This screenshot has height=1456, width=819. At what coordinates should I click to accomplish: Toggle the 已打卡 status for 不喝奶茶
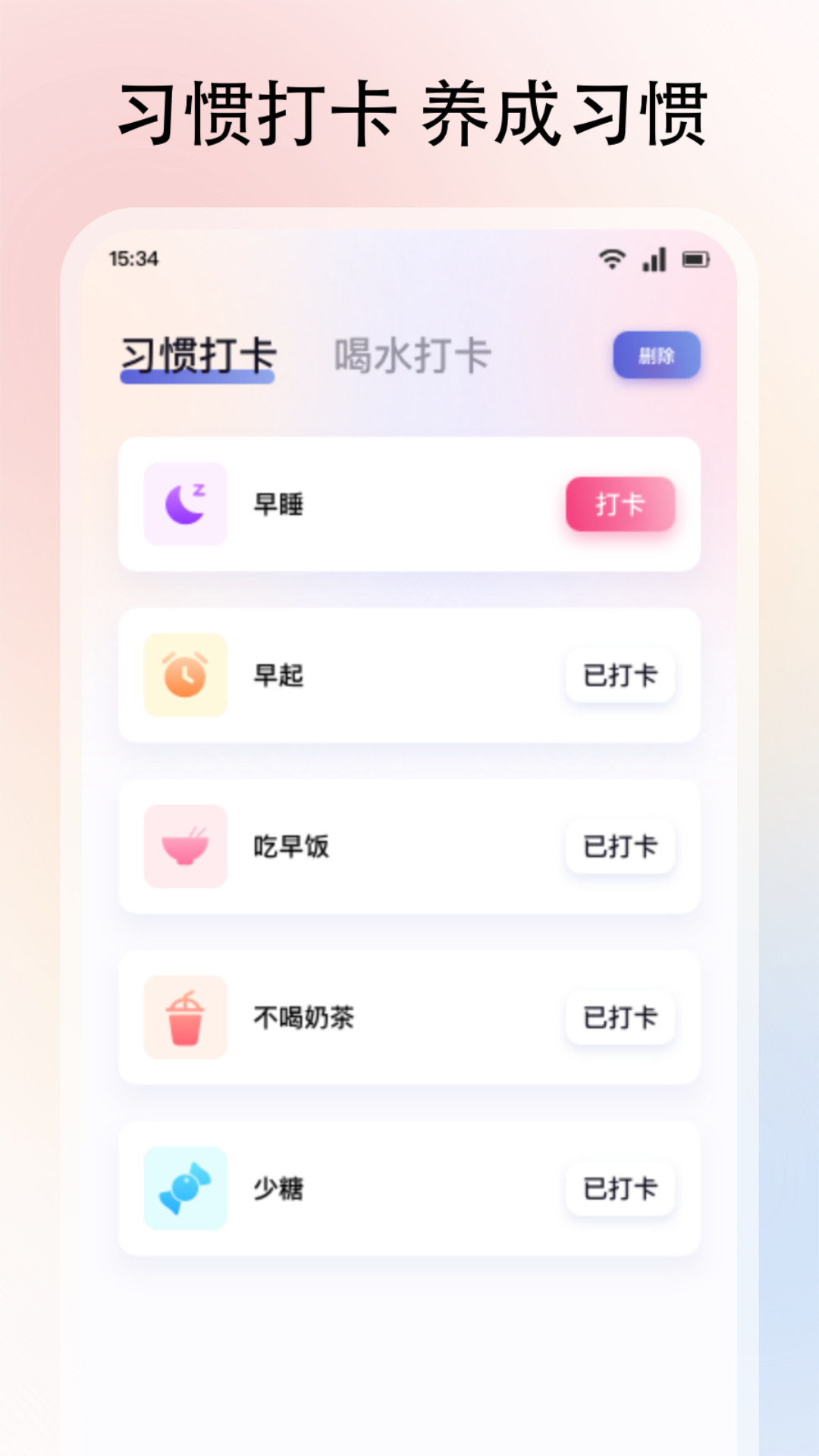(x=620, y=1018)
